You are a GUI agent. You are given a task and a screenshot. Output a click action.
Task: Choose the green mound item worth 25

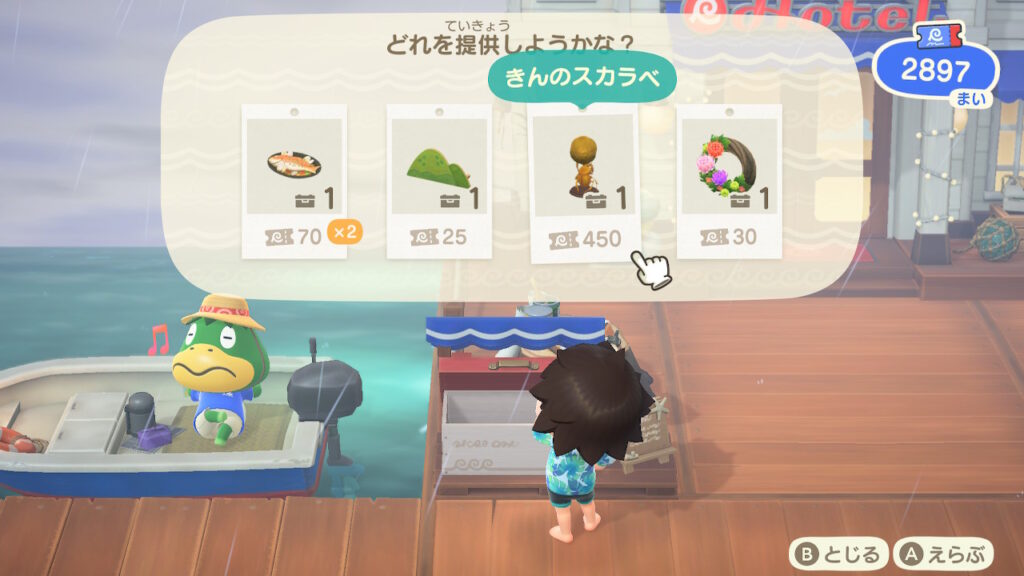437,180
